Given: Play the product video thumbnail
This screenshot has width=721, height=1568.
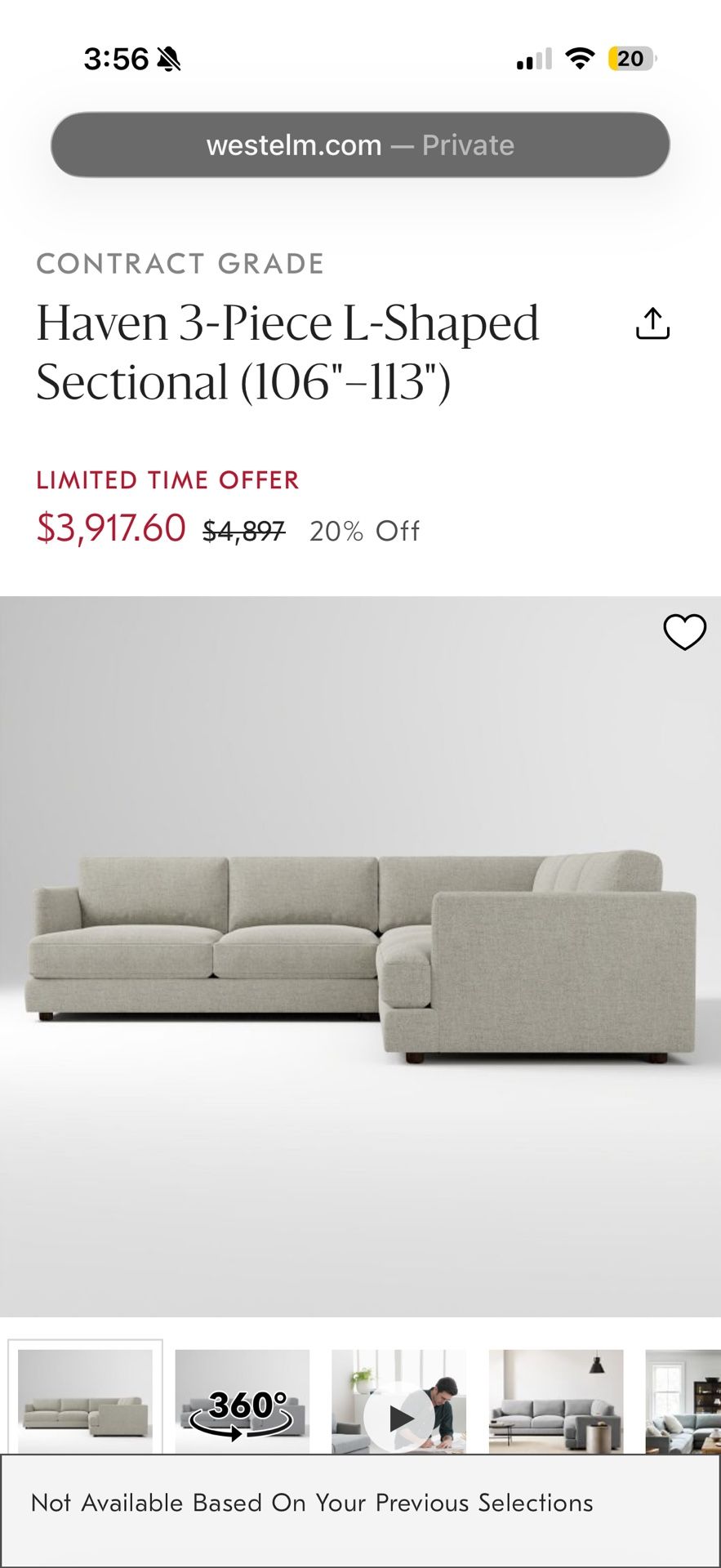Looking at the screenshot, I should pos(399,1401).
